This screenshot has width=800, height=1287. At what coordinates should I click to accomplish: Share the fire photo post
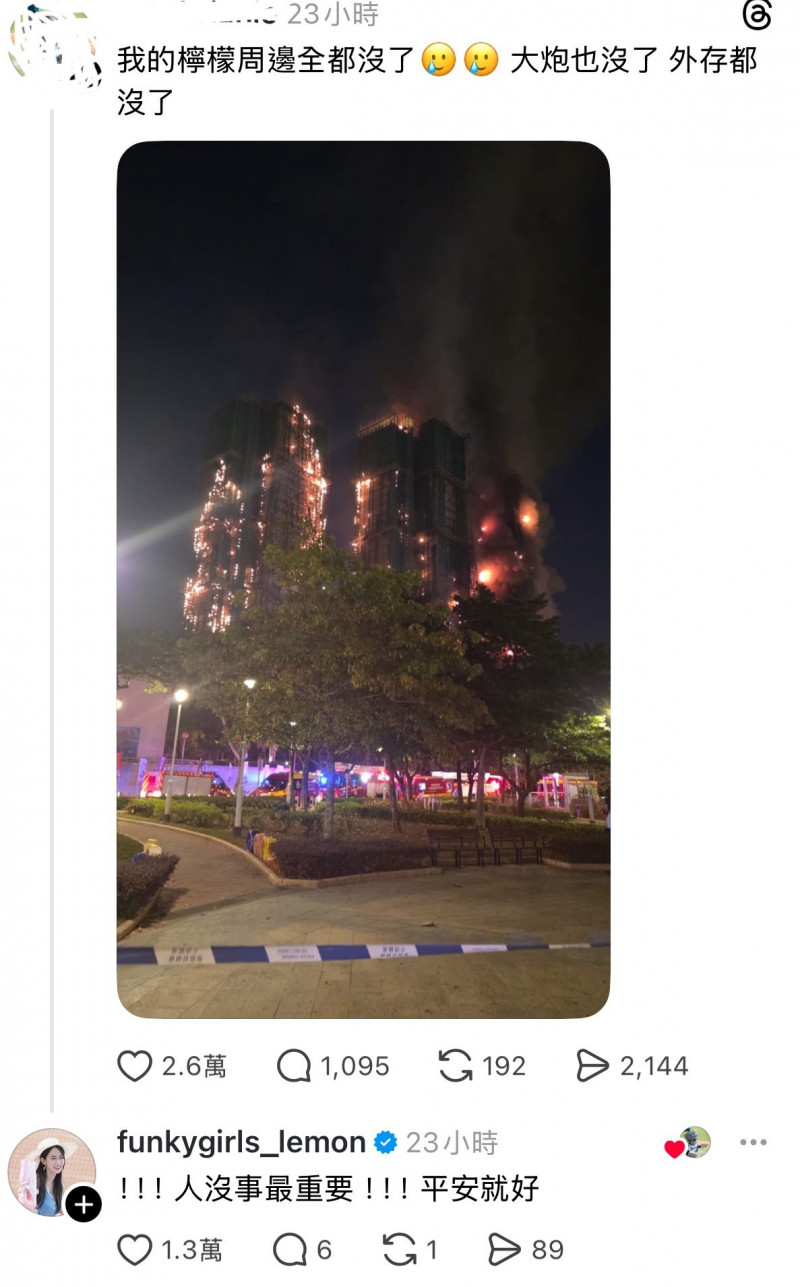(x=593, y=1066)
